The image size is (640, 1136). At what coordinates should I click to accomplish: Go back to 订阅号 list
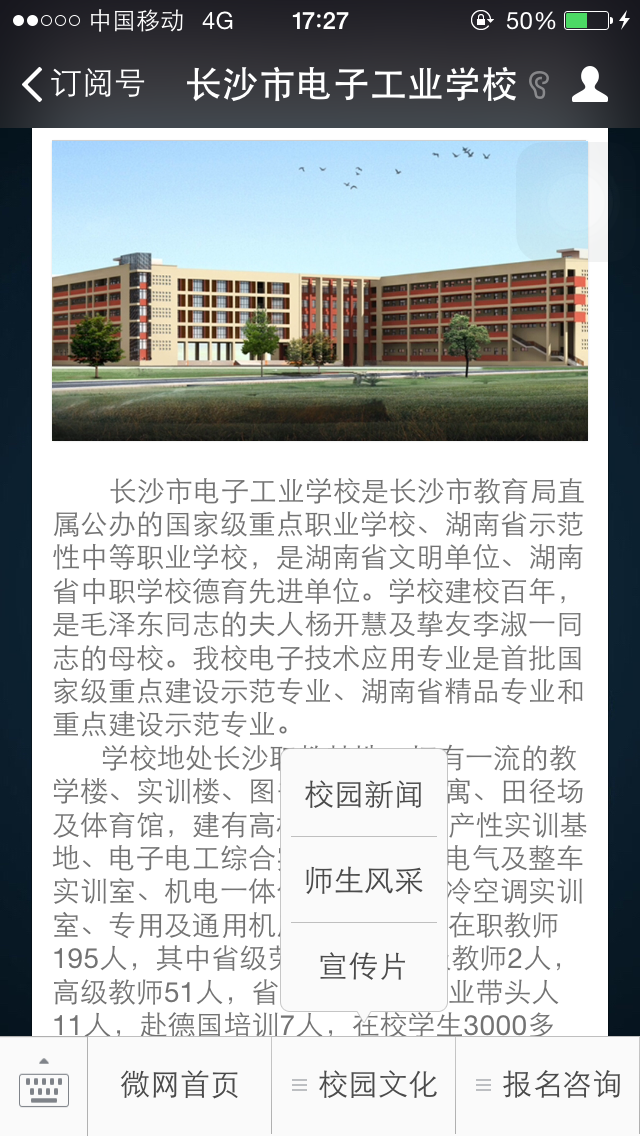point(82,84)
